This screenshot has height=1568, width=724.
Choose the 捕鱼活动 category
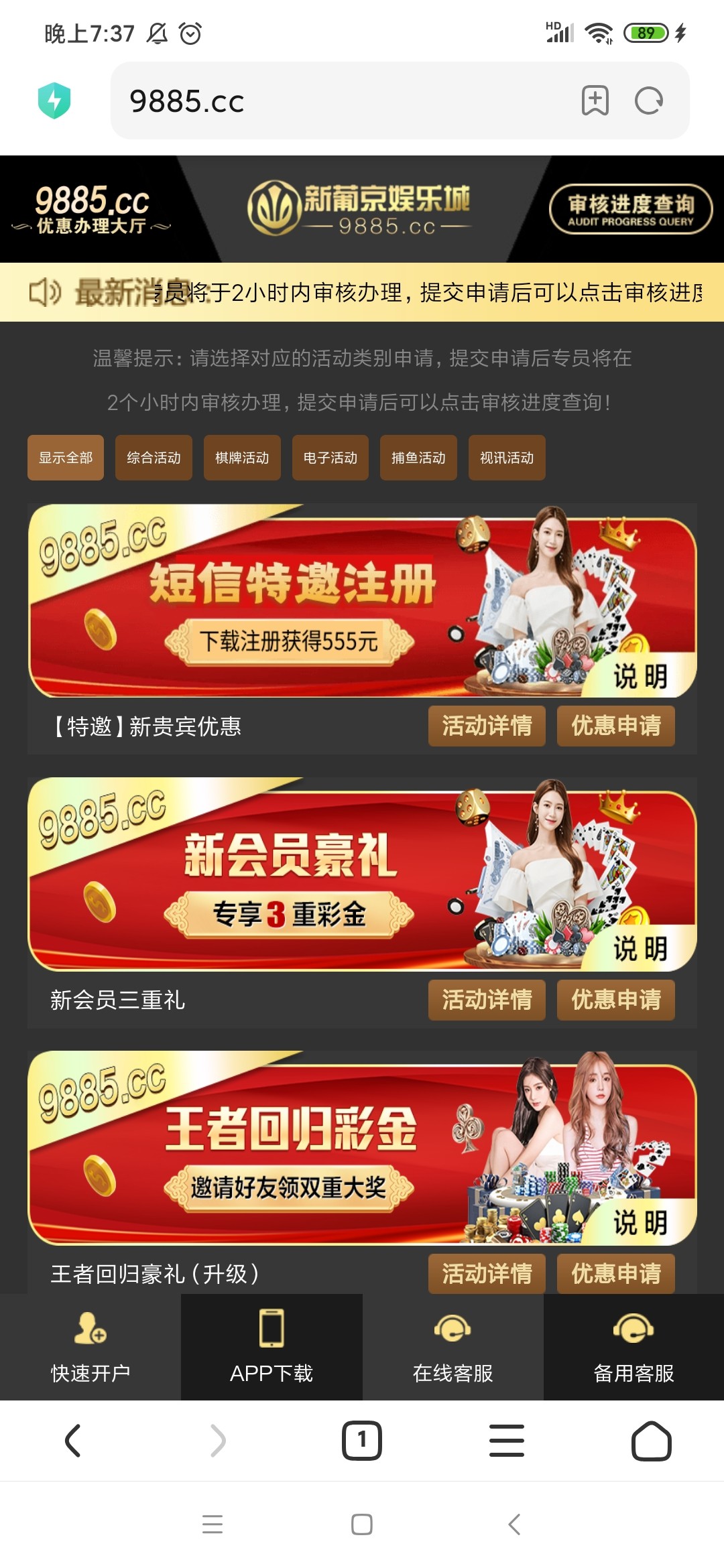[418, 458]
